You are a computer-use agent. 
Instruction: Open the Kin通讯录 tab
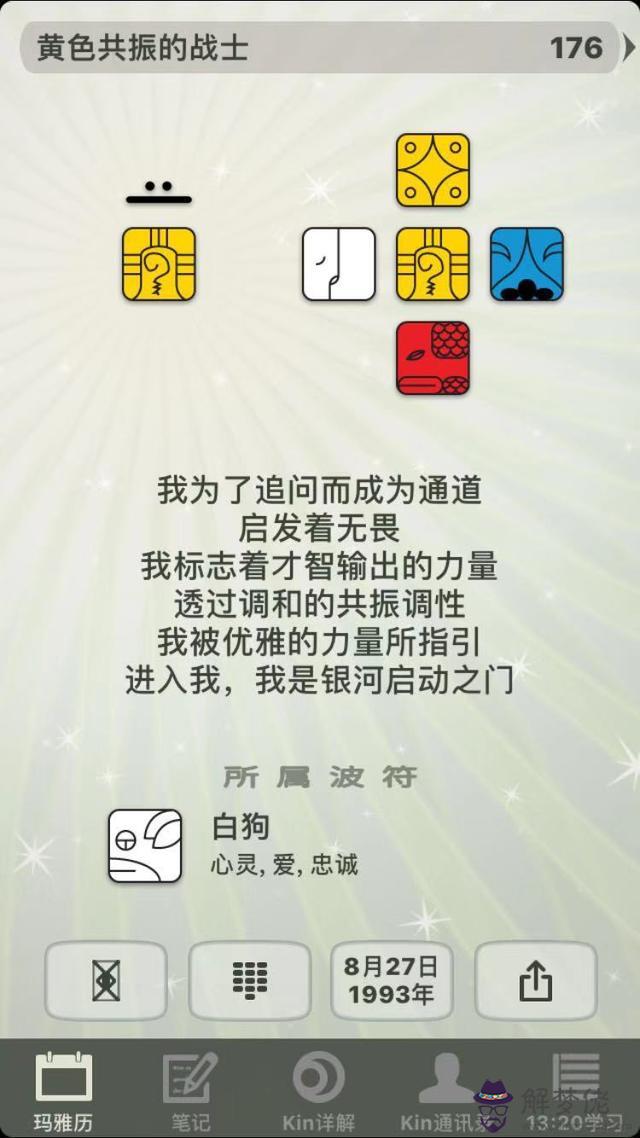(445, 1090)
